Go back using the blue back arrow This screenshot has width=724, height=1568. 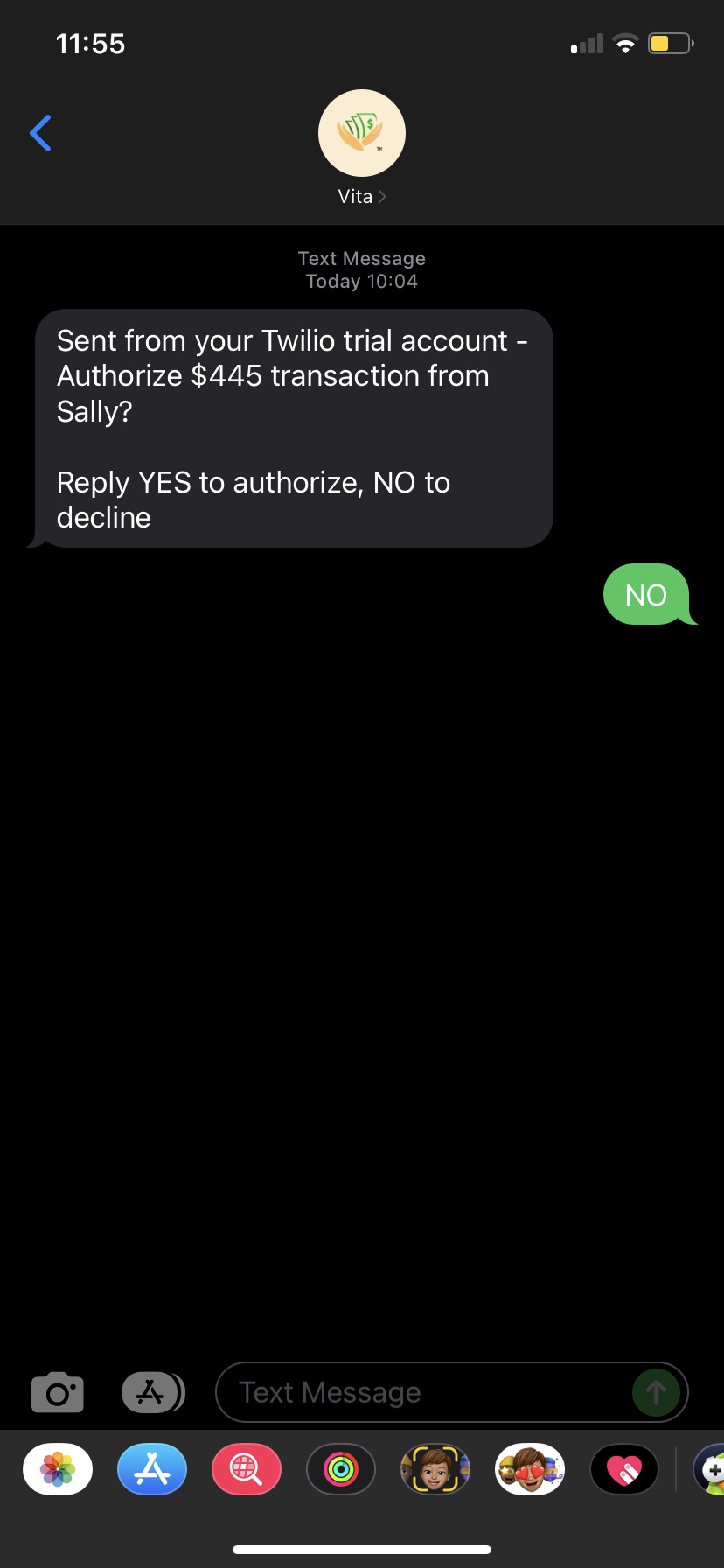tap(39, 132)
